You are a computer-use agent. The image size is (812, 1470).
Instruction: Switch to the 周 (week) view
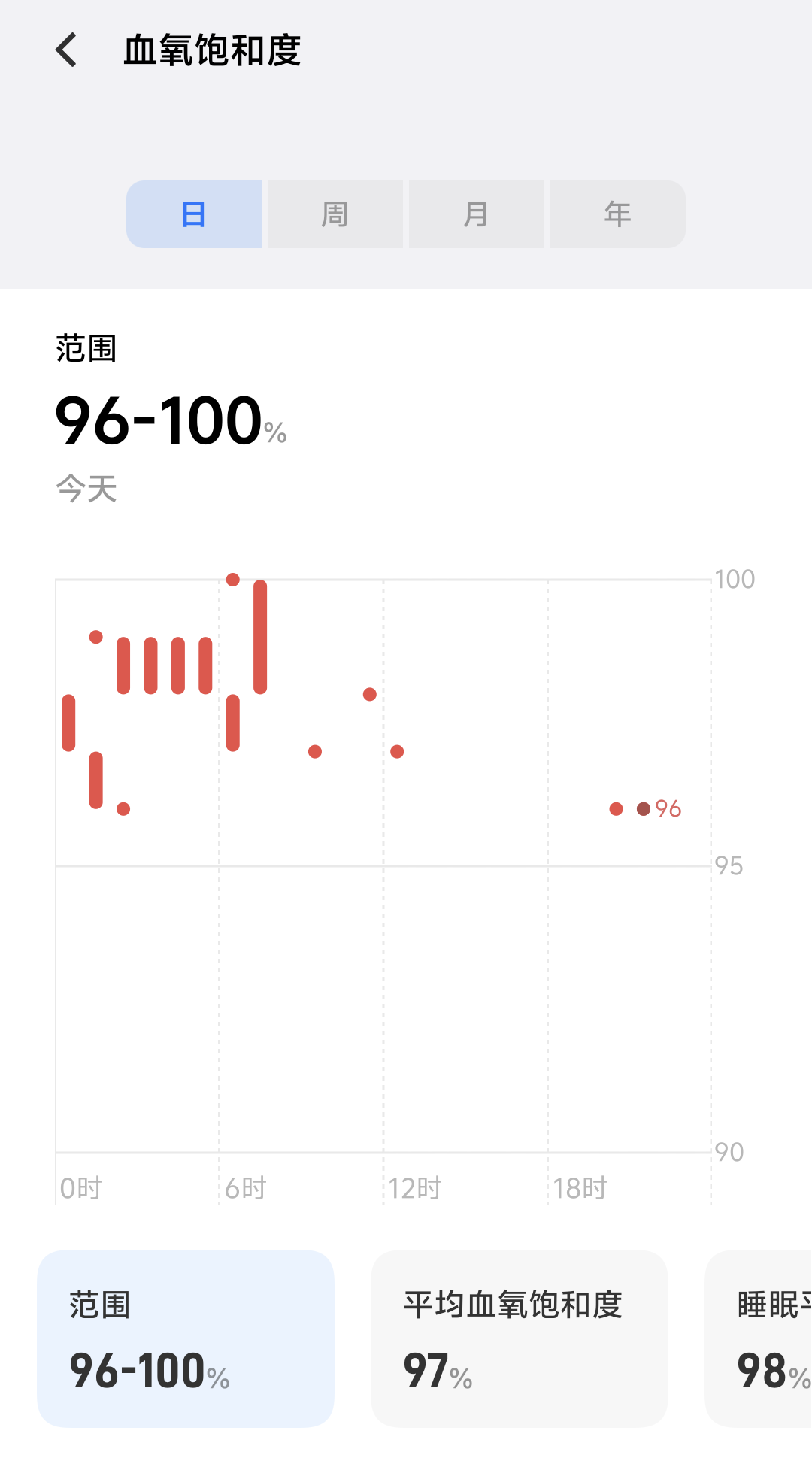(x=335, y=214)
